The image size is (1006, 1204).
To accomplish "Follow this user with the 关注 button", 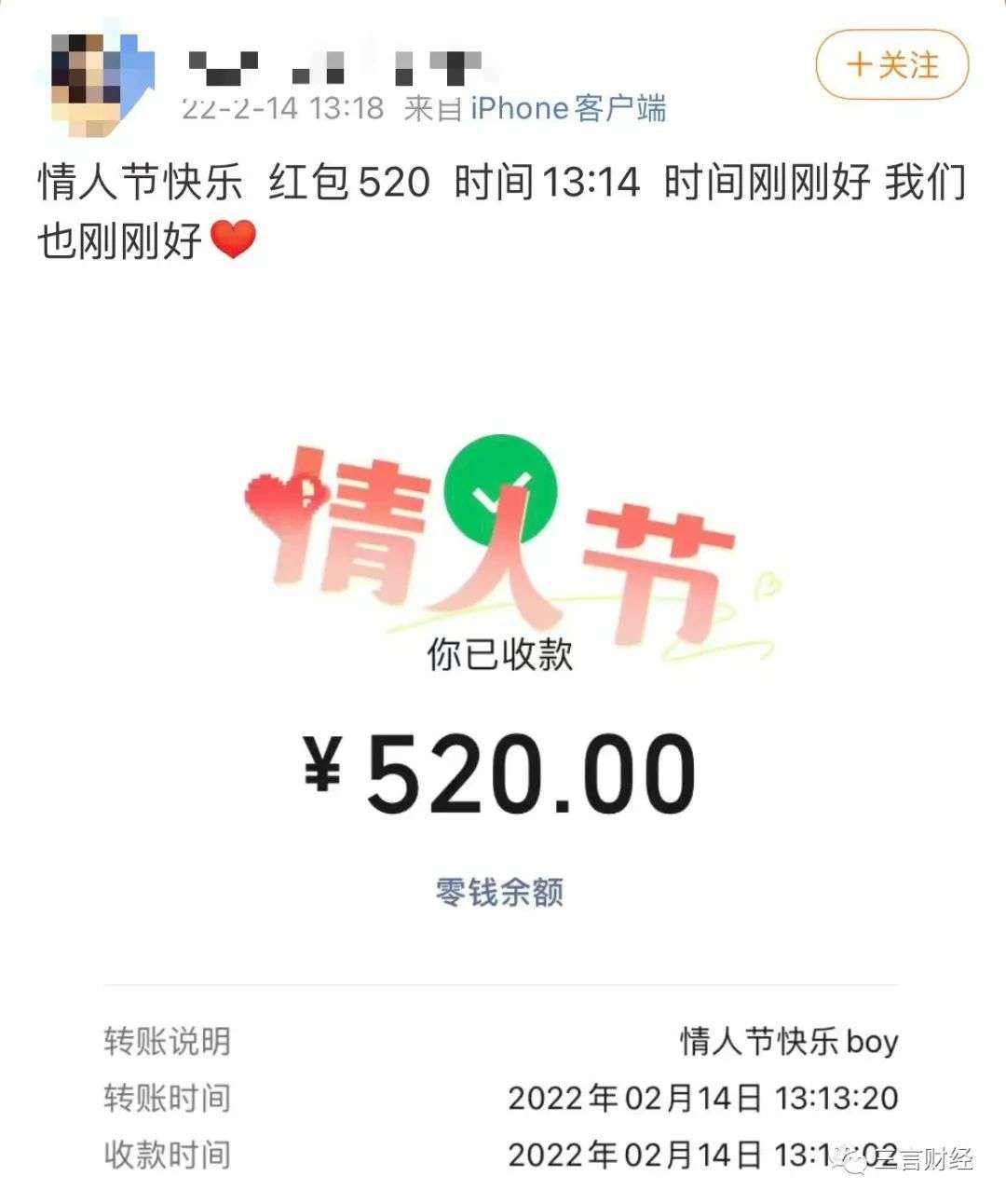I will pyautogui.click(x=891, y=65).
